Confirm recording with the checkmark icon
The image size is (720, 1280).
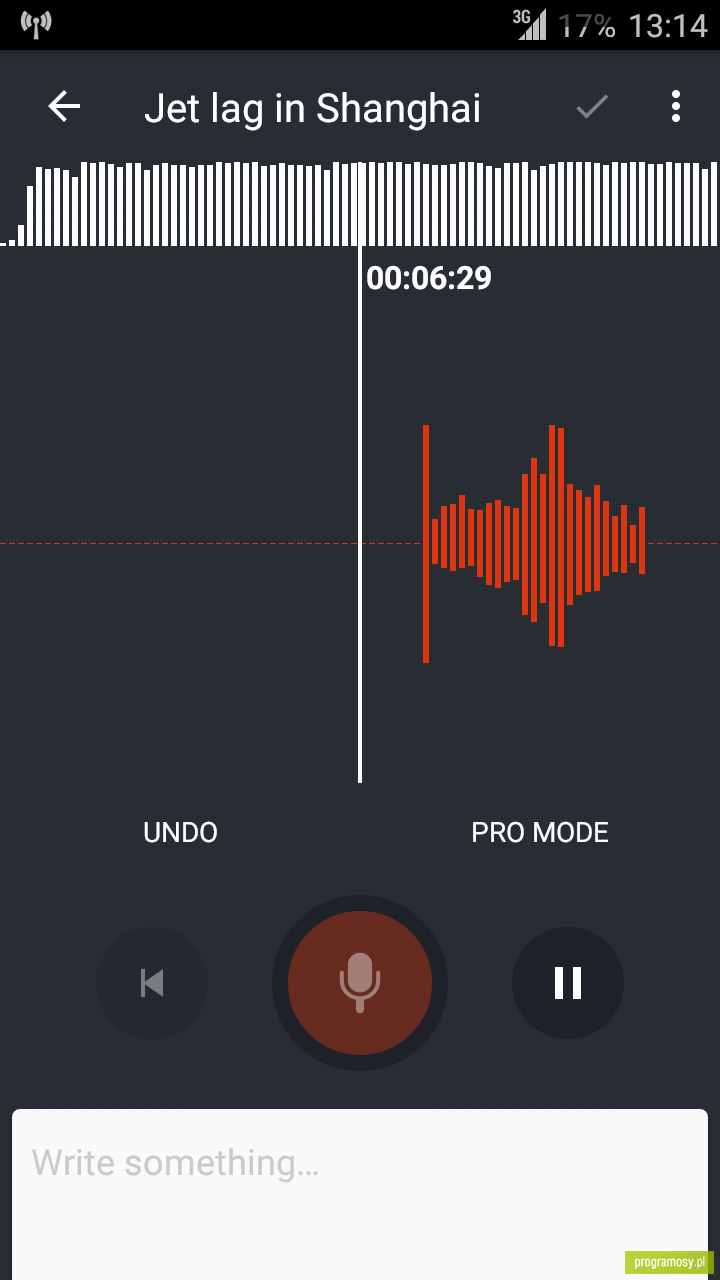pos(592,107)
